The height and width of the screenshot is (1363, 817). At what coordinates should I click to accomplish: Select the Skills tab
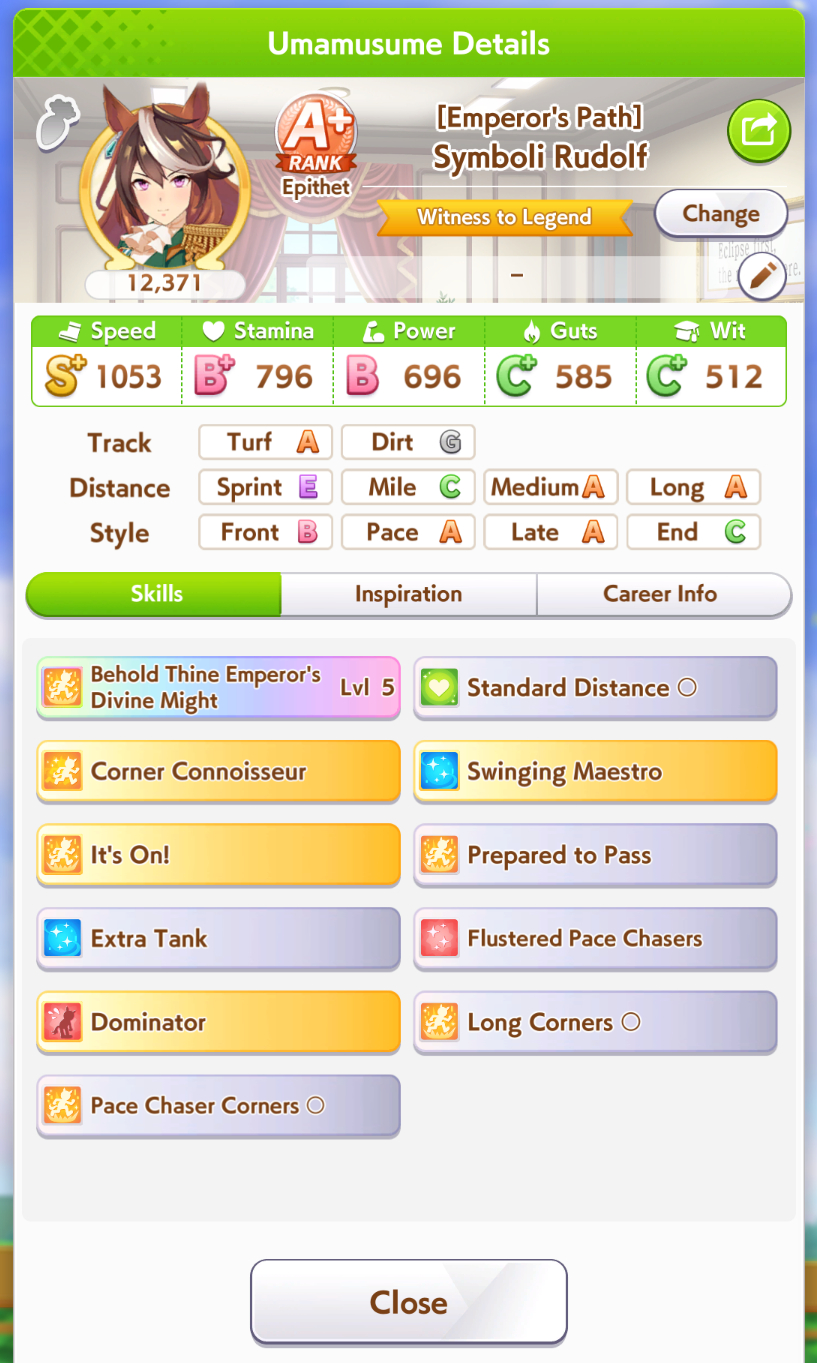(x=156, y=594)
